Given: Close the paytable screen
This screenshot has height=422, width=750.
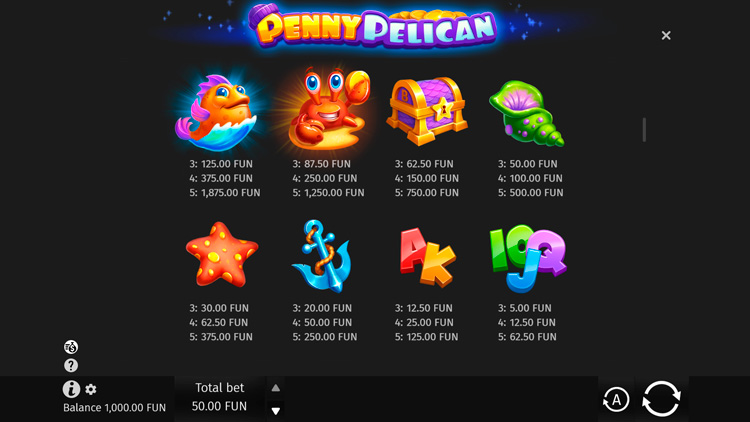Looking at the screenshot, I should point(666,36).
